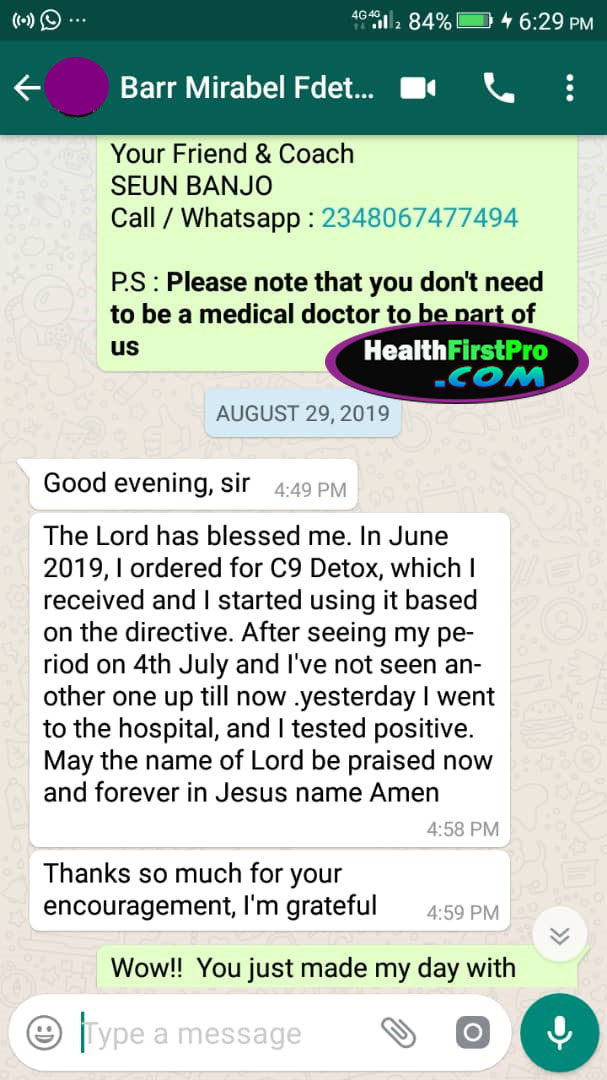Go back to the chat list
This screenshot has width=607, height=1080.
coord(26,88)
